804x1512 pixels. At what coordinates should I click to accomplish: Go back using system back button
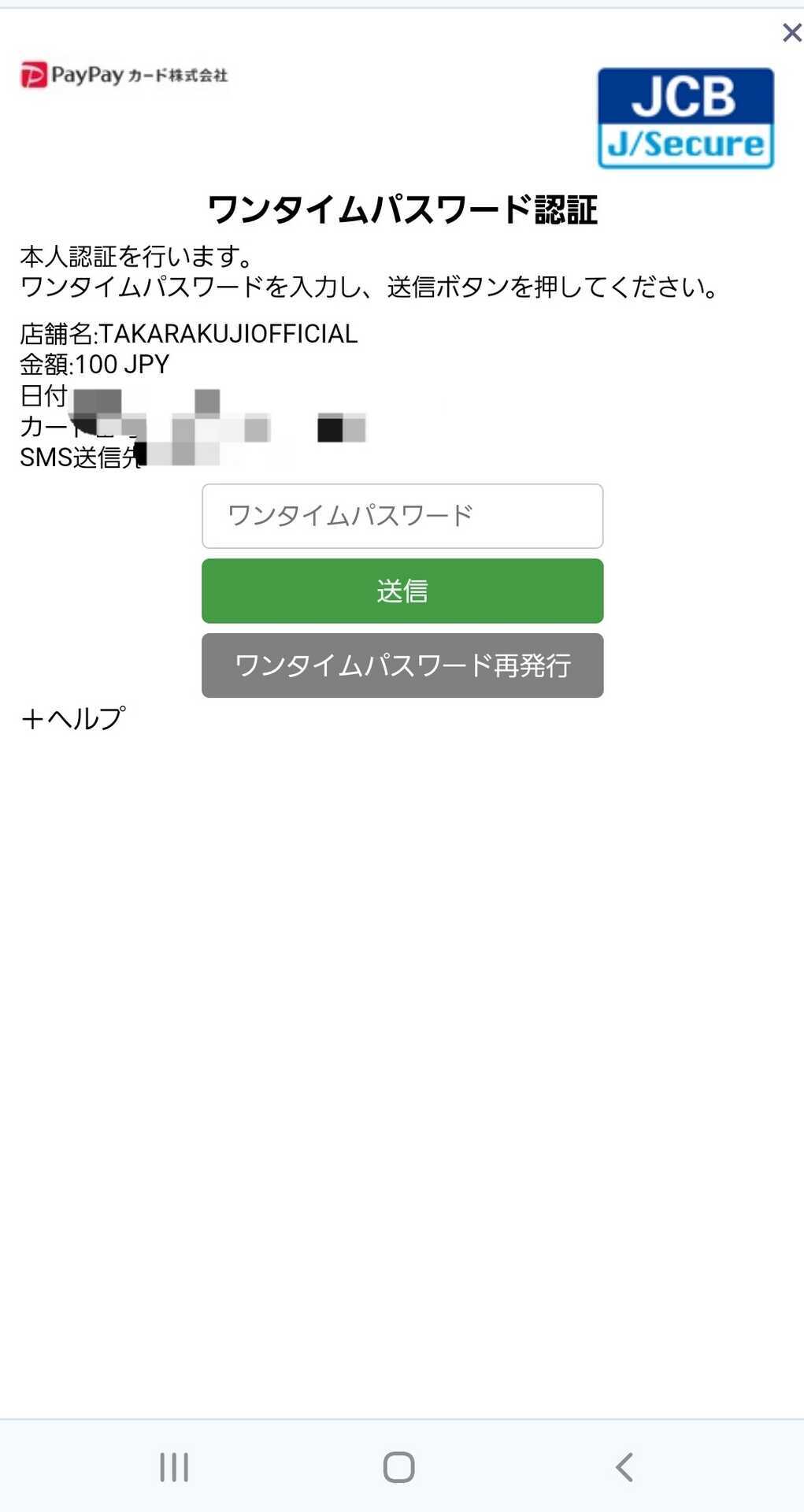(x=624, y=1467)
